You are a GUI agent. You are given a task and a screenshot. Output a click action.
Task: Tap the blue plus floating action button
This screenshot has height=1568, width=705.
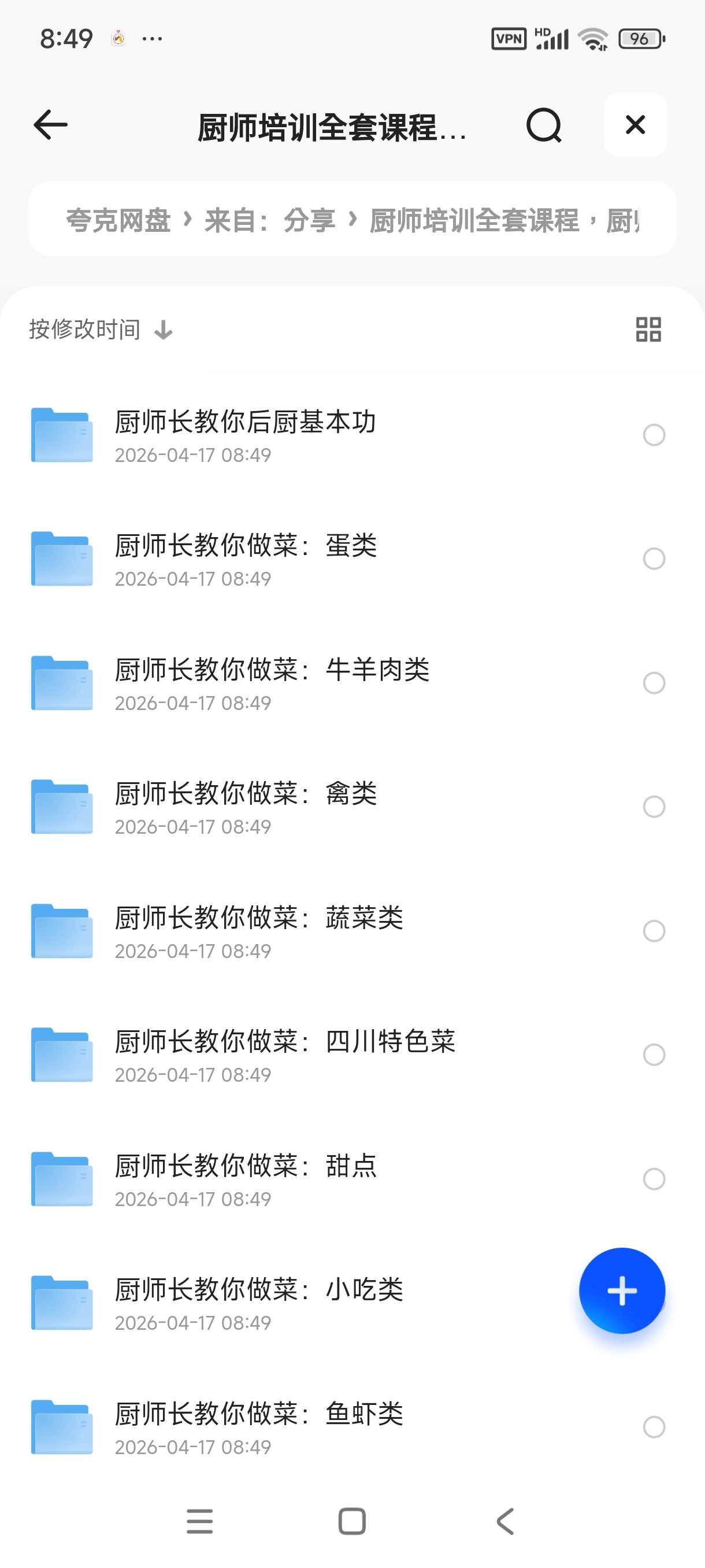coord(622,1290)
